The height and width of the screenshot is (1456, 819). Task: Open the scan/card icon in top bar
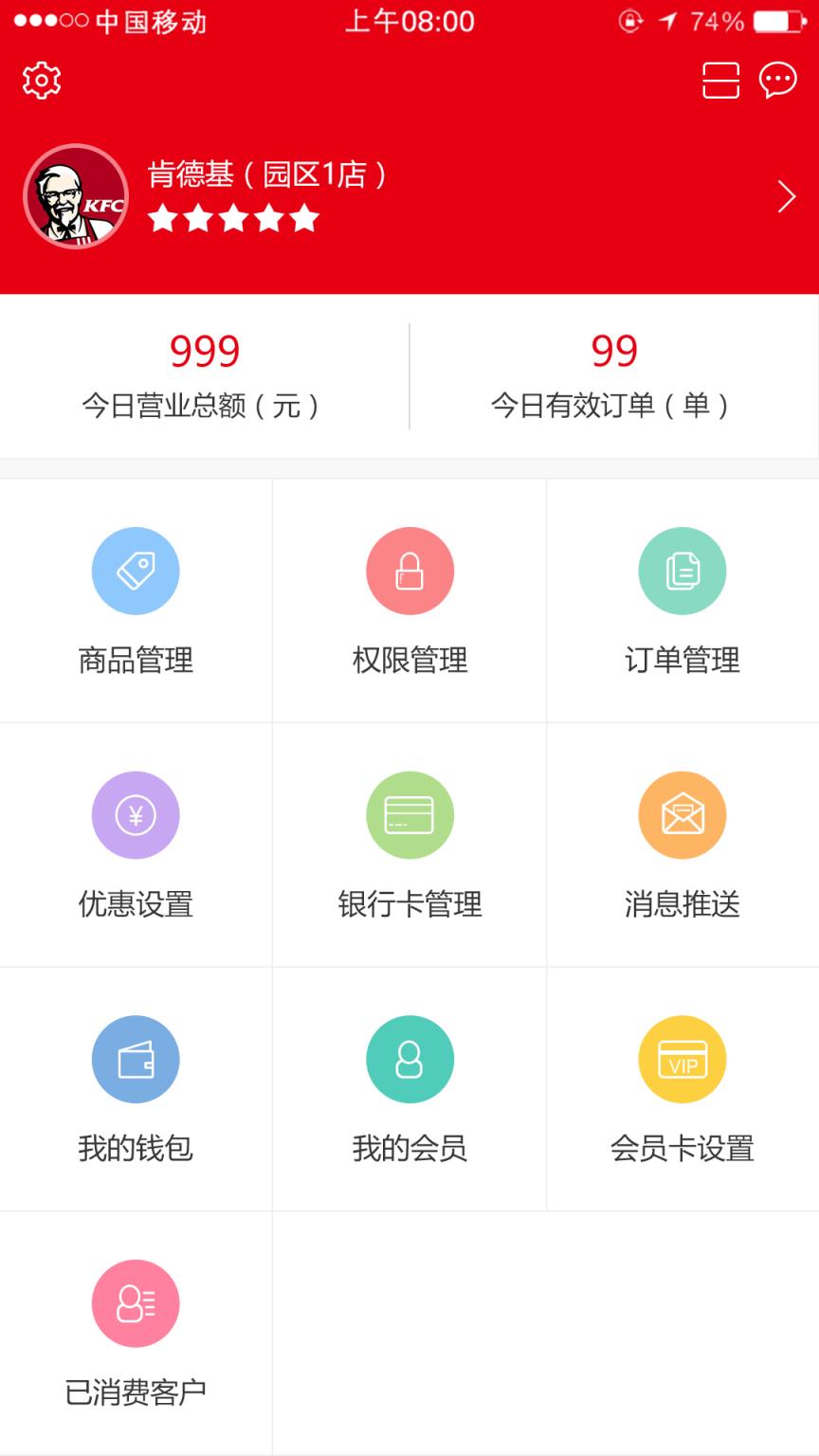(x=721, y=82)
